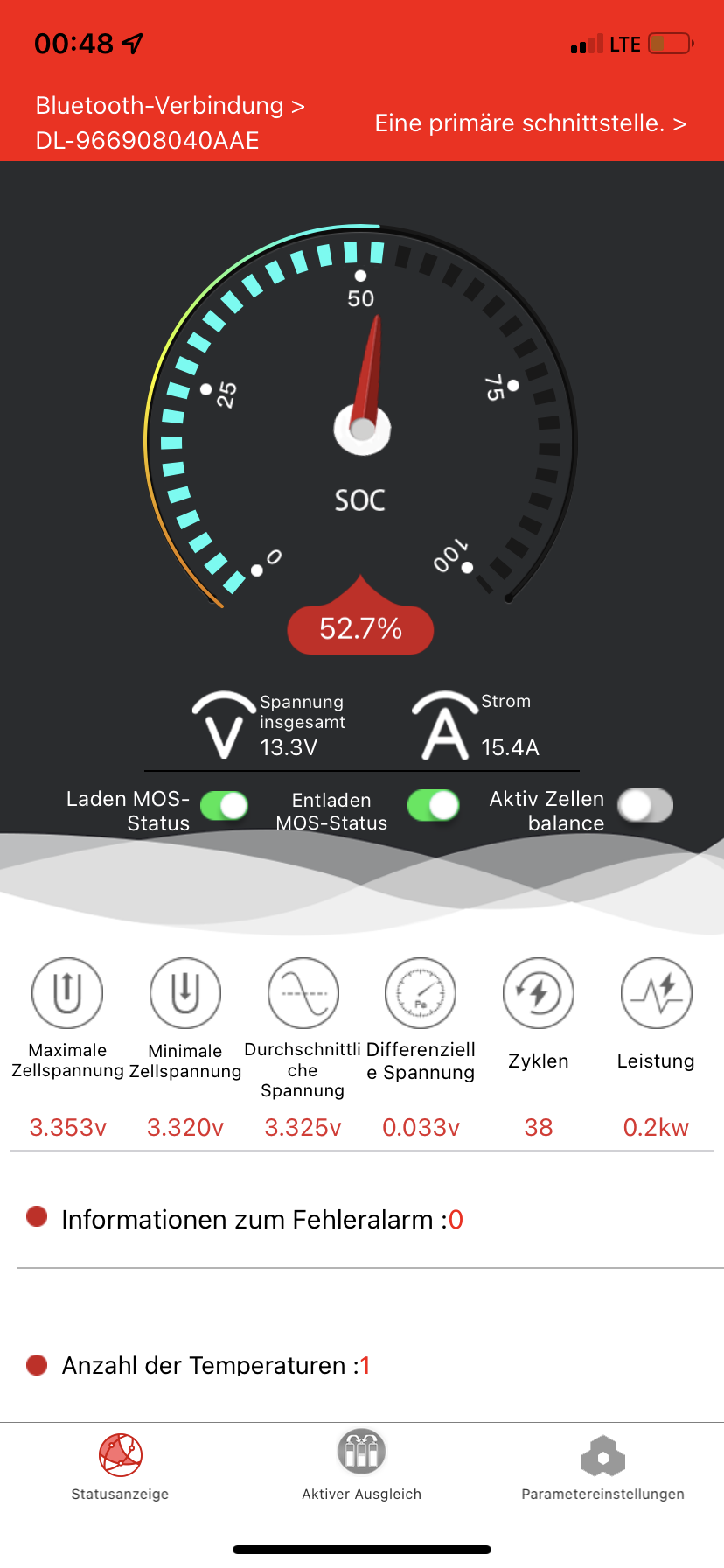Screen dimensions: 724x1568
Task: Open the Bluetooth-Verbindung device link
Action: 170,122
